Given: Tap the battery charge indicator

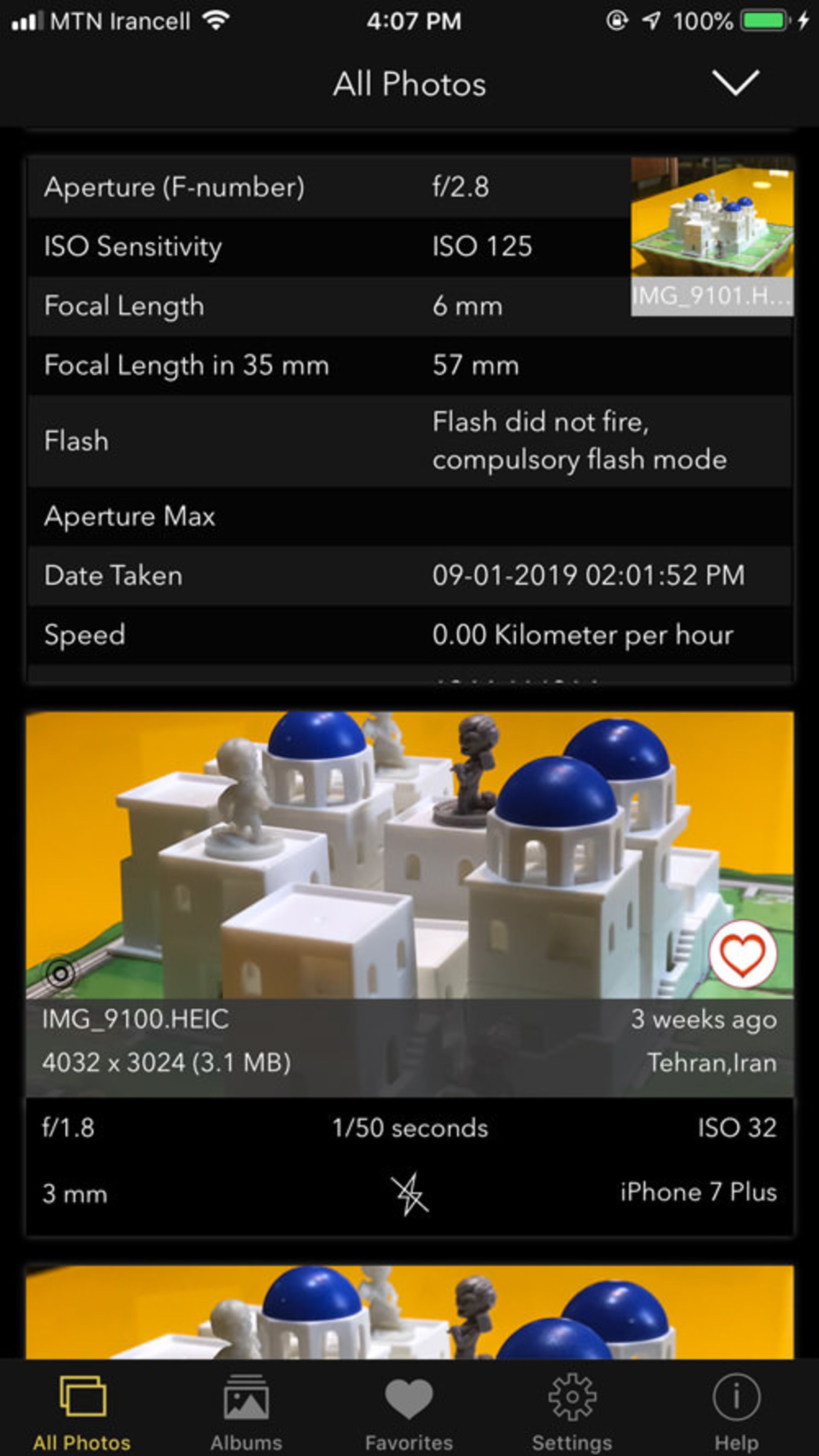Looking at the screenshot, I should click(763, 19).
